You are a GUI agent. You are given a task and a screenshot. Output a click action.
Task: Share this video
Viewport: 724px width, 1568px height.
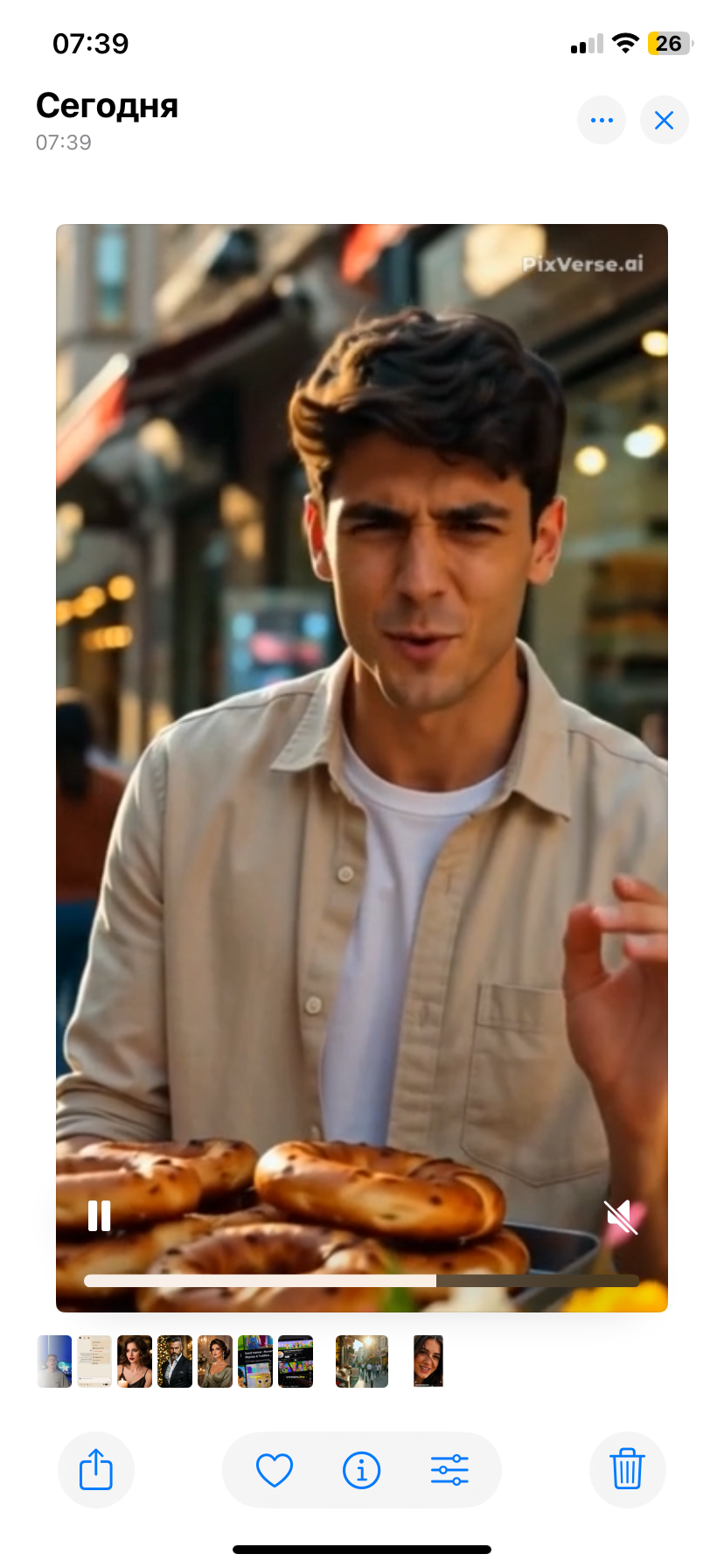pos(96,1469)
